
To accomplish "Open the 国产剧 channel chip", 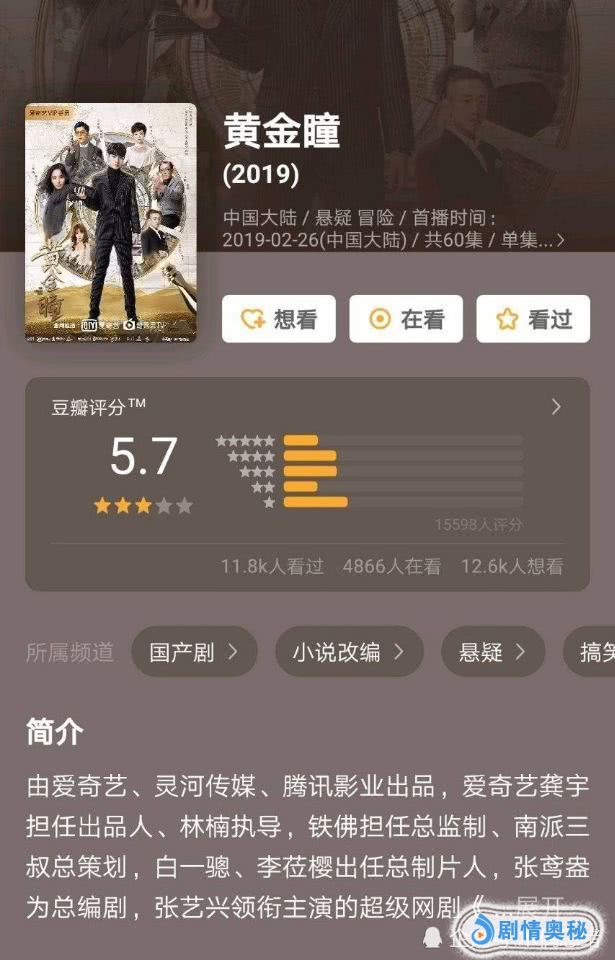I will click(194, 652).
